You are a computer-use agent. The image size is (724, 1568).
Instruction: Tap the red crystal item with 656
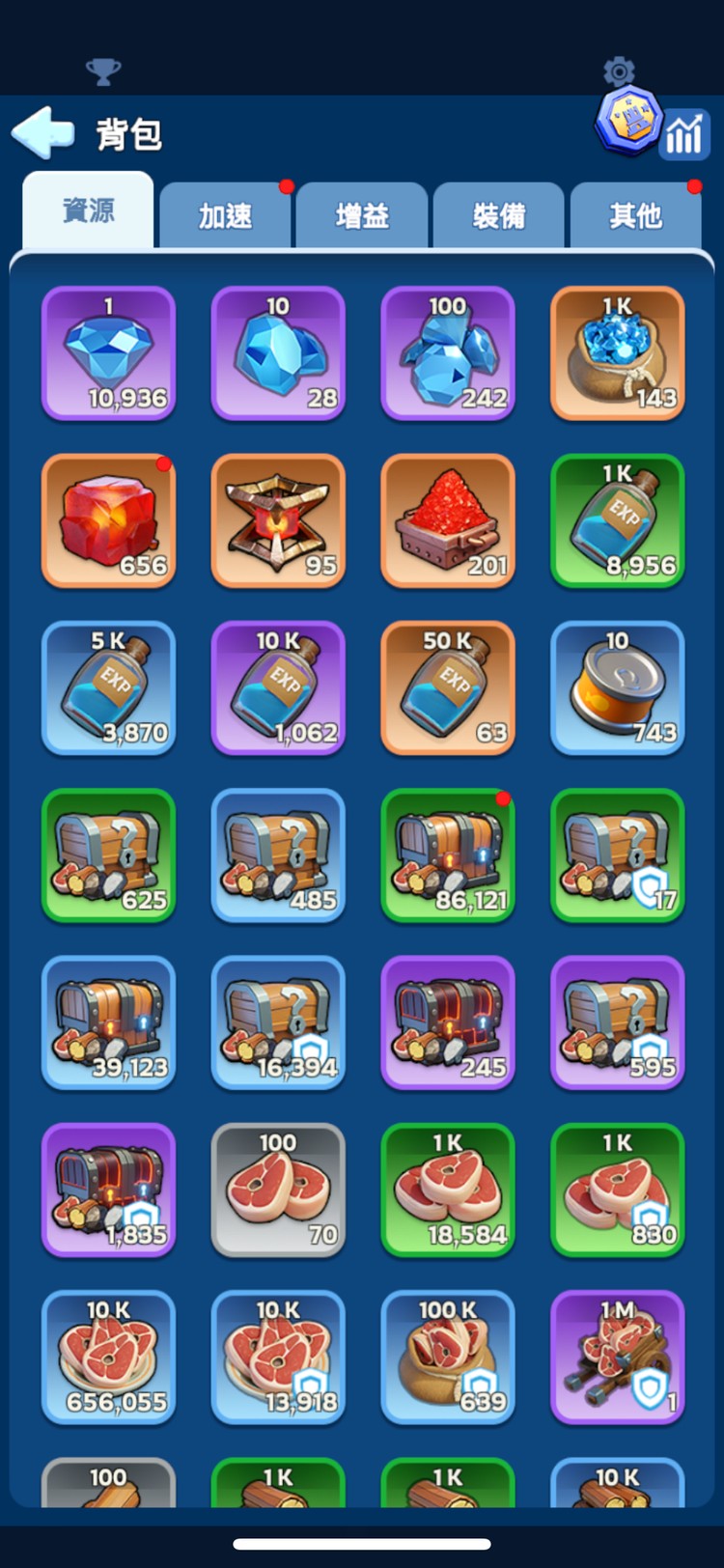(109, 521)
